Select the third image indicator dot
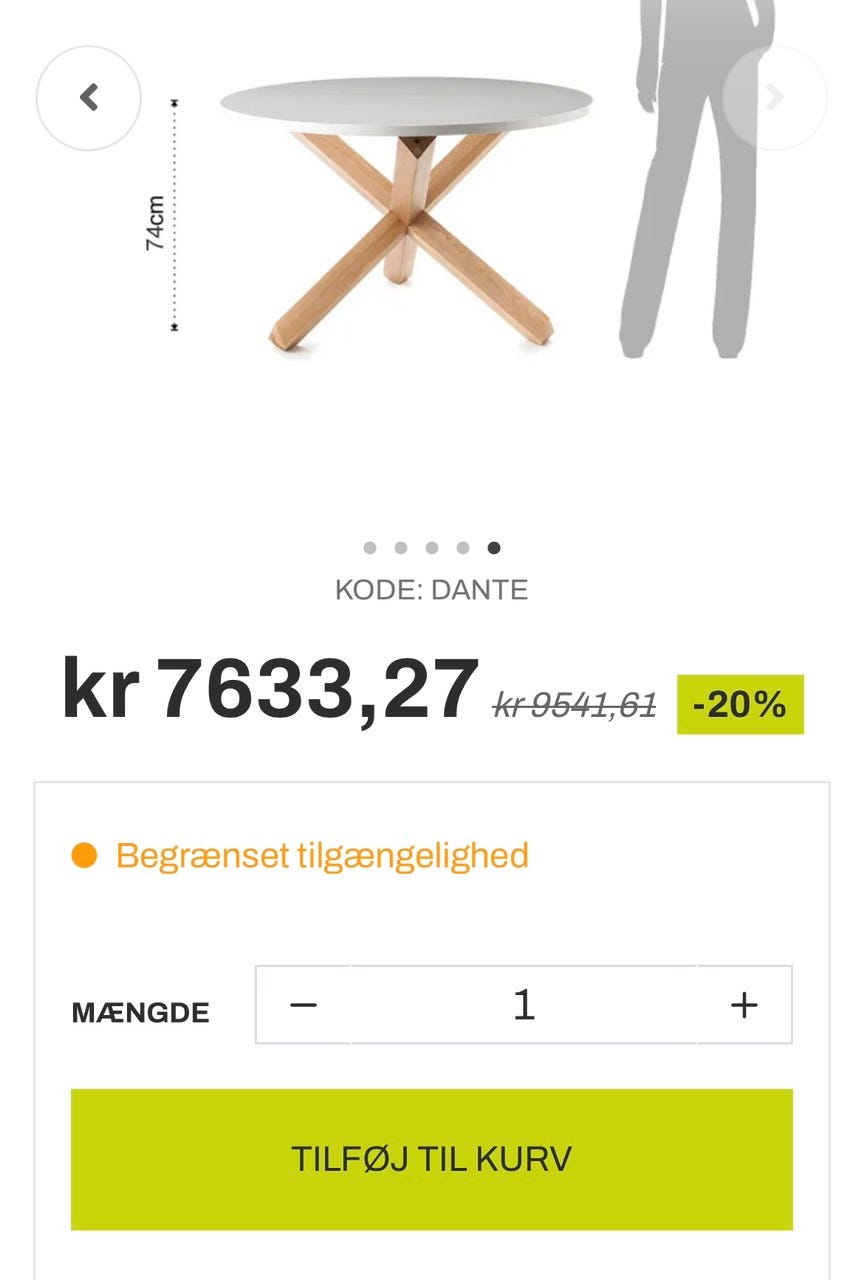 (x=432, y=548)
